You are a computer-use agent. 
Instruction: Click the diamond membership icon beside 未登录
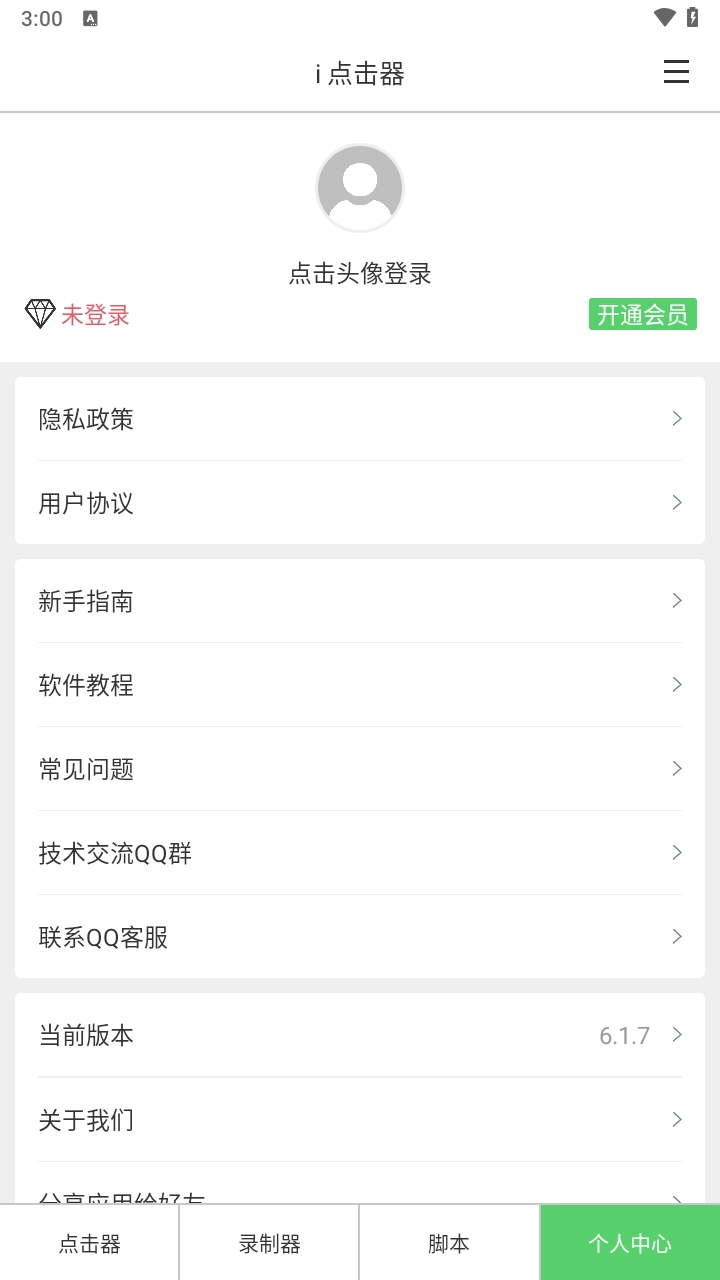tap(38, 314)
